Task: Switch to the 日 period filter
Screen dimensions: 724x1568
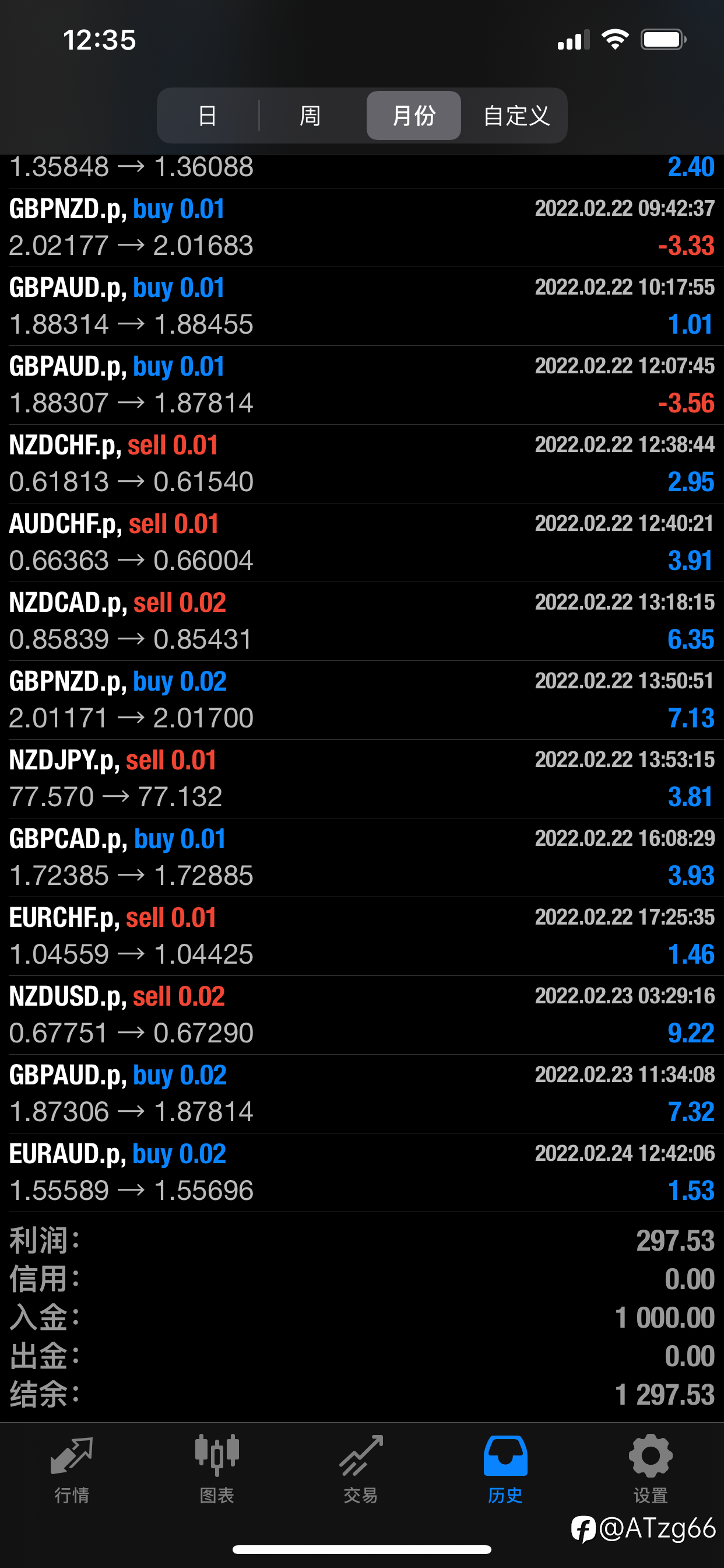Action: (x=208, y=116)
